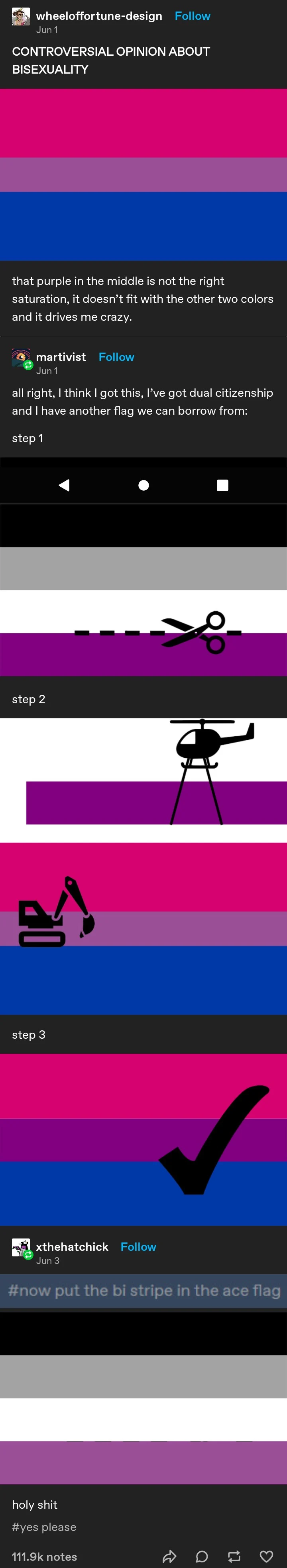Reply to this post
Screen dimensions: 287x1568
[x=202, y=1556]
